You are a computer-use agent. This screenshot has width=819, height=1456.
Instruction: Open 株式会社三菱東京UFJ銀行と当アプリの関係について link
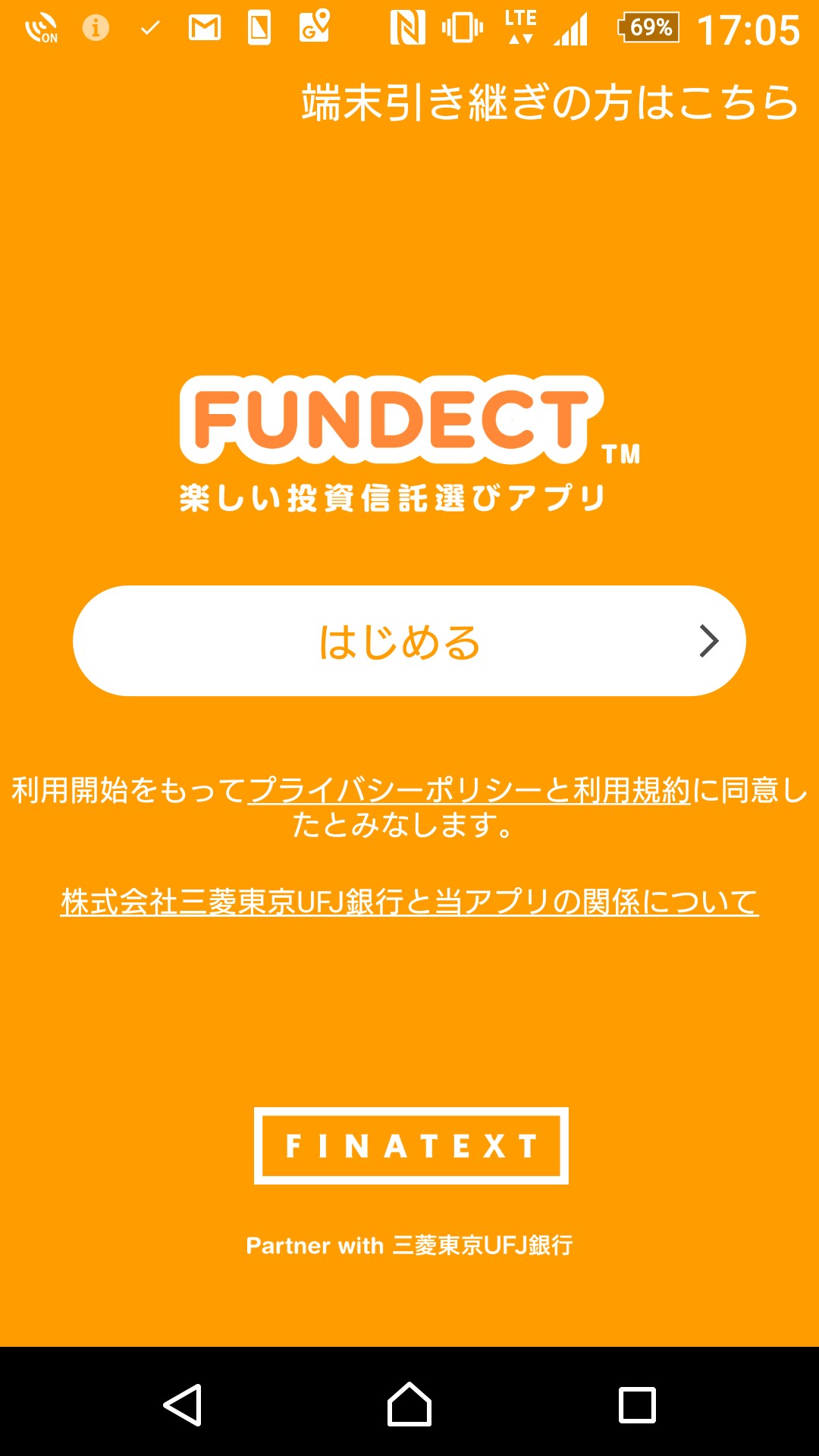409,902
